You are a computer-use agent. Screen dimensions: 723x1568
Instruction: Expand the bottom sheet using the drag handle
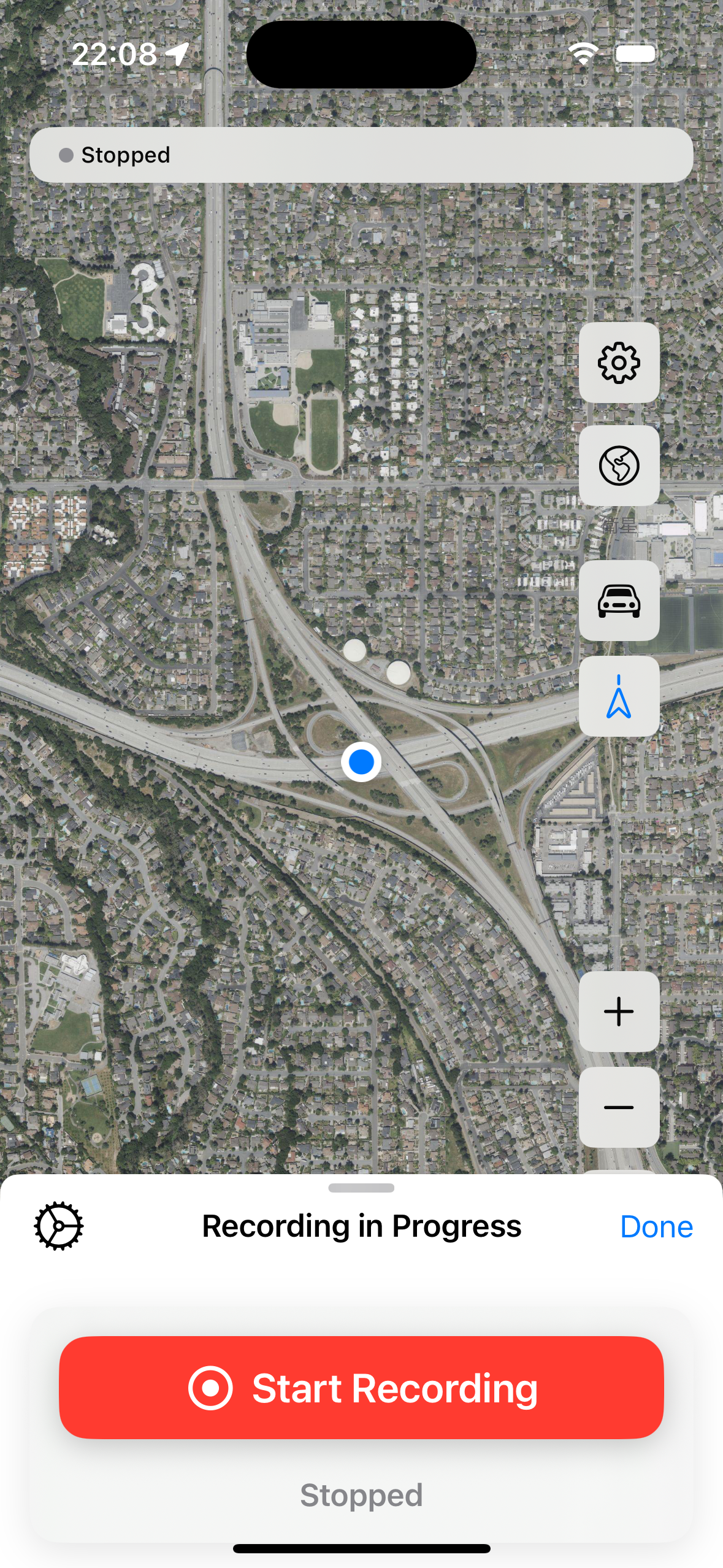361,1187
